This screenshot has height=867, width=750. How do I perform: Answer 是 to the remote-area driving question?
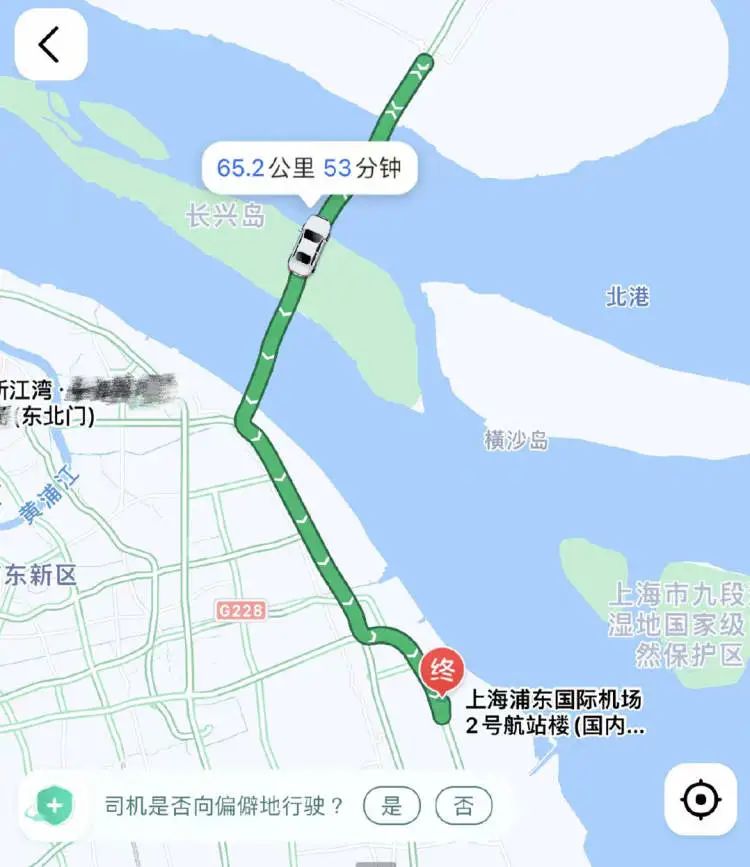pyautogui.click(x=392, y=805)
